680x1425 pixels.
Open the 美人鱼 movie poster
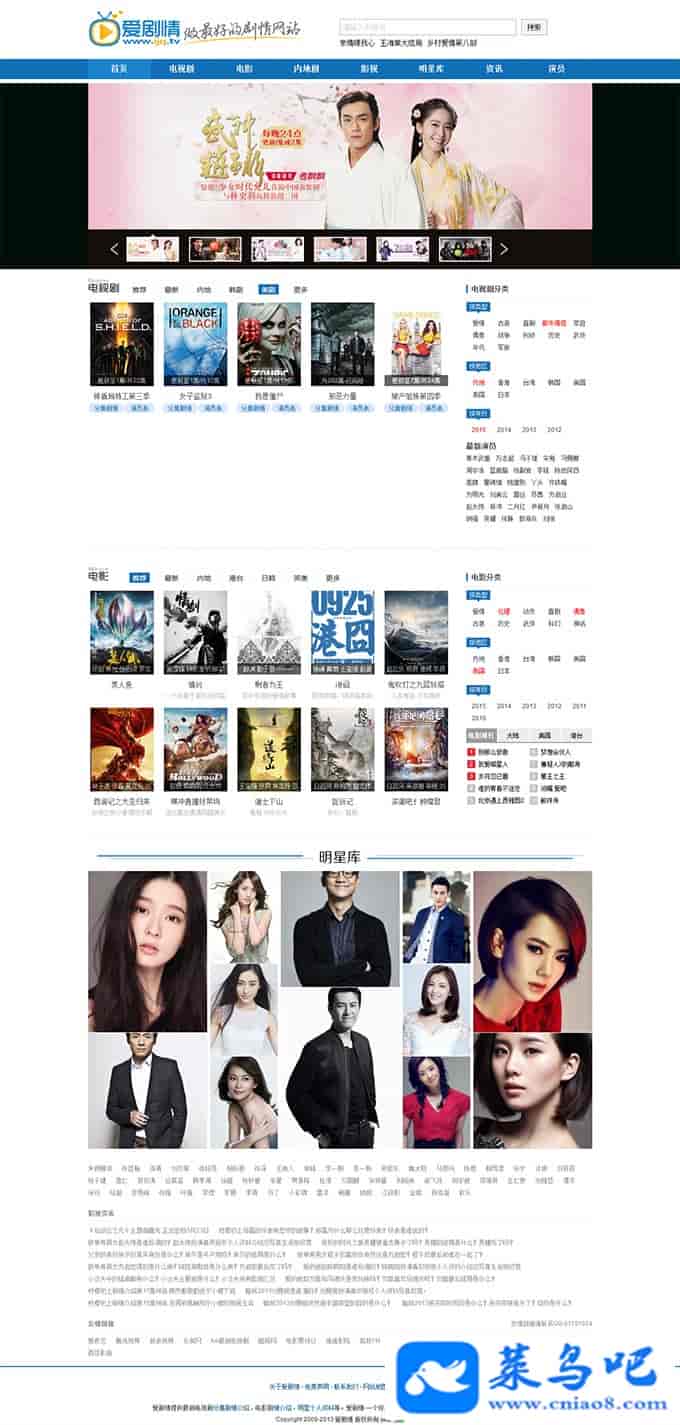click(x=122, y=632)
